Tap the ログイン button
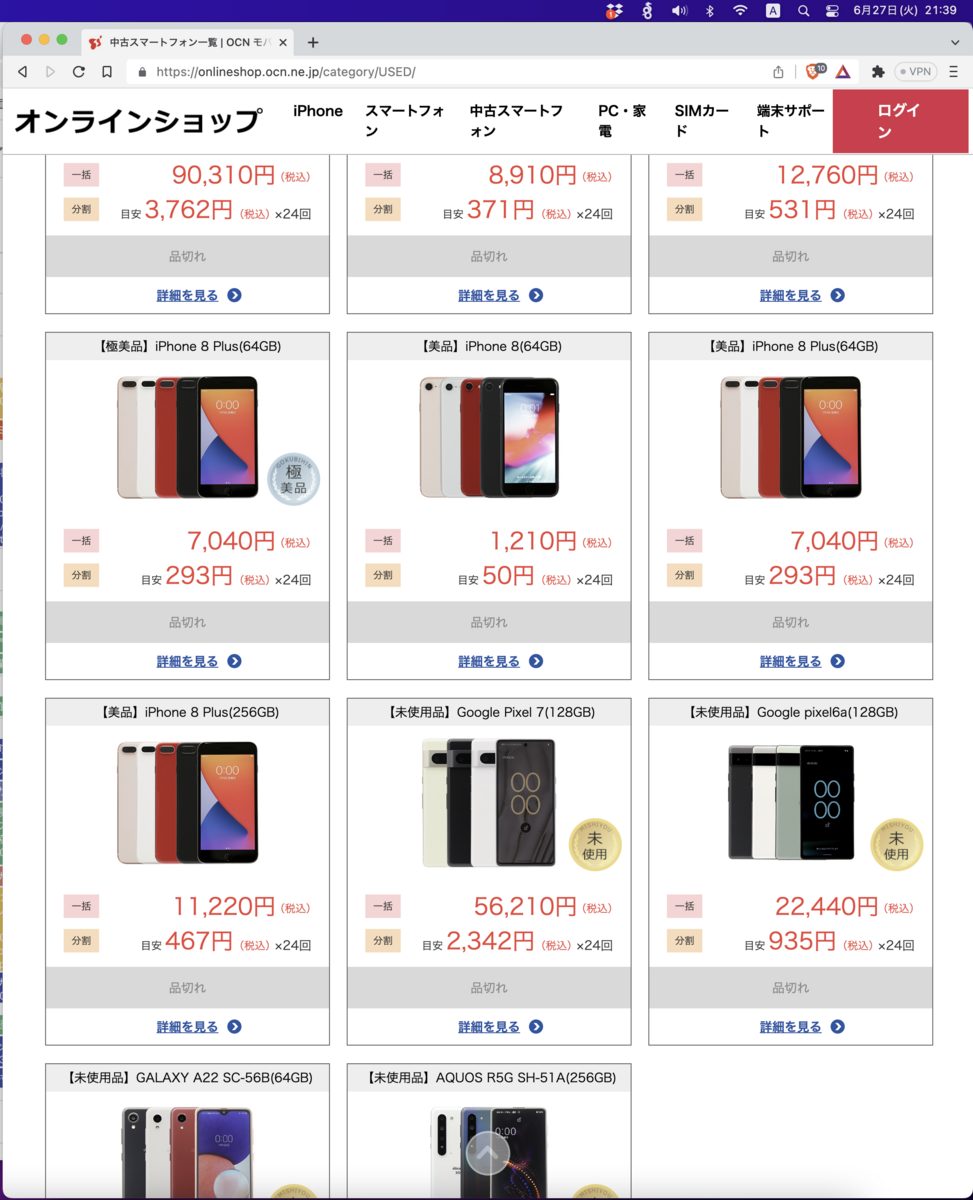This screenshot has width=973, height=1200. [899, 121]
